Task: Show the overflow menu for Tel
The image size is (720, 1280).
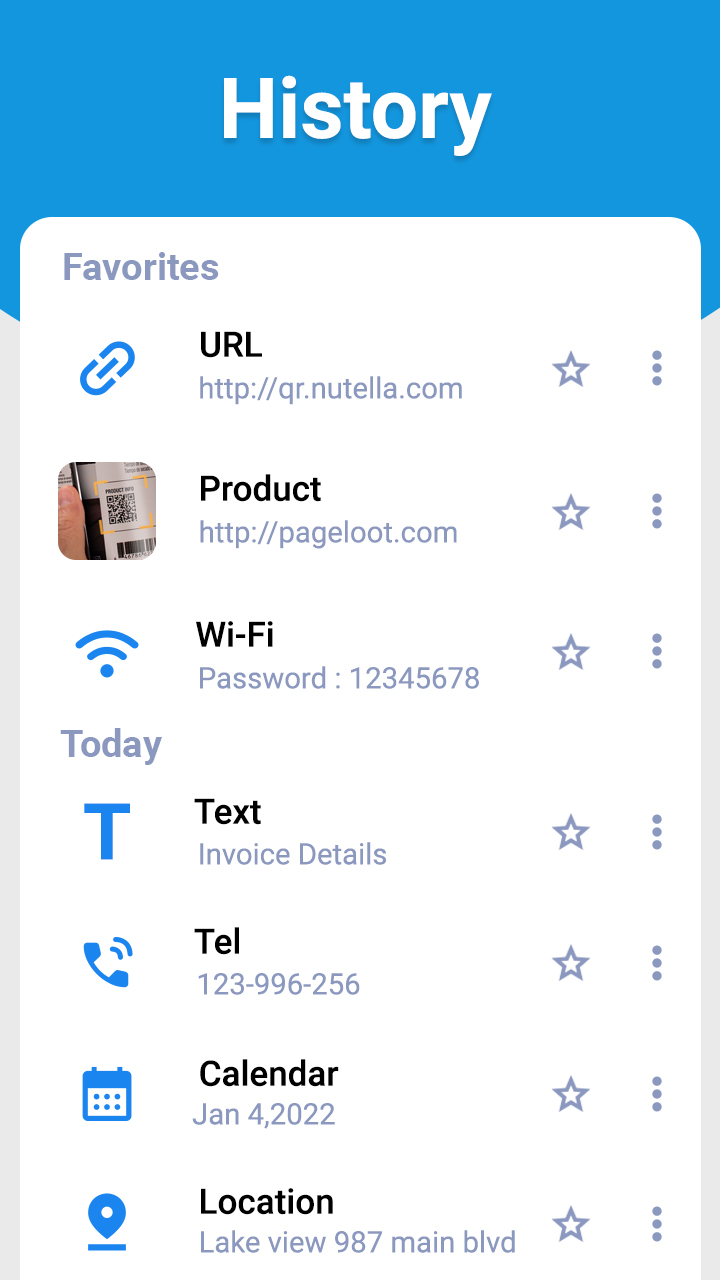Action: click(x=656, y=963)
